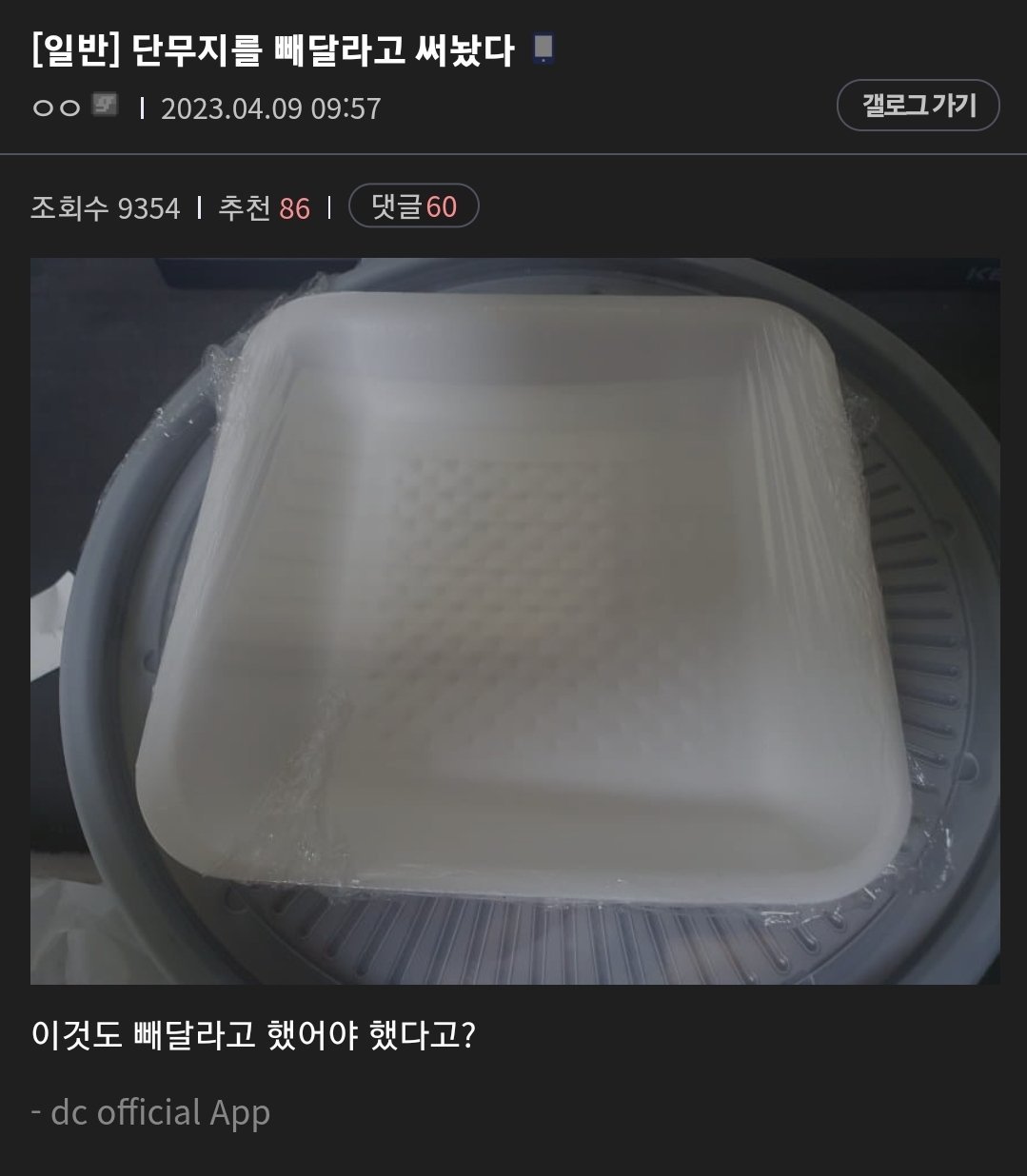The width and height of the screenshot is (1027, 1176).
Task: Open the post's photo in full view
Action: 514,620
